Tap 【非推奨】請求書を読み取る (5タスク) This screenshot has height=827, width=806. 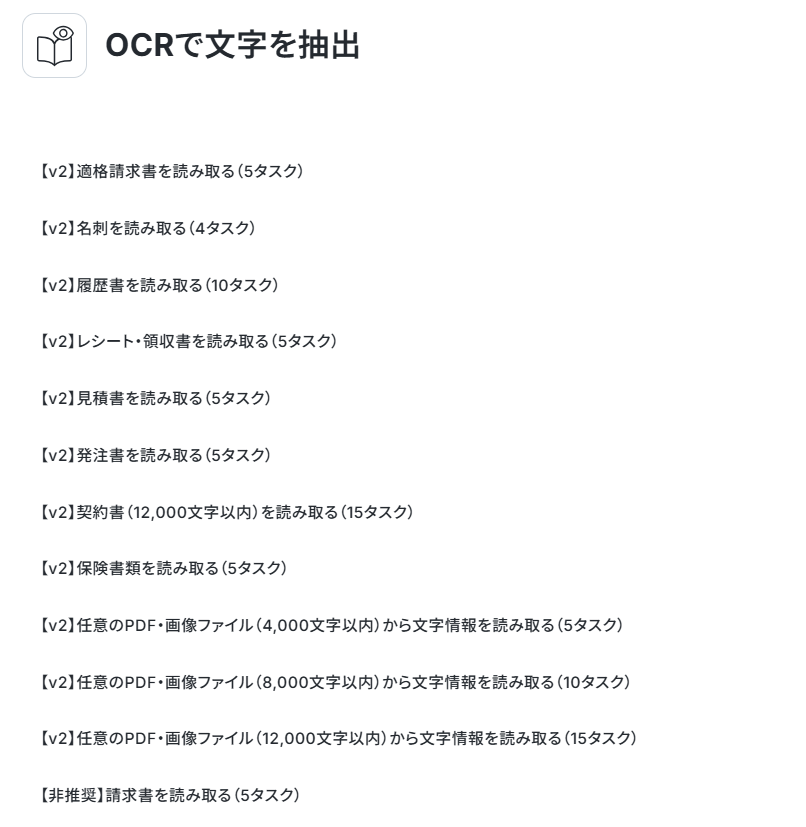click(169, 795)
